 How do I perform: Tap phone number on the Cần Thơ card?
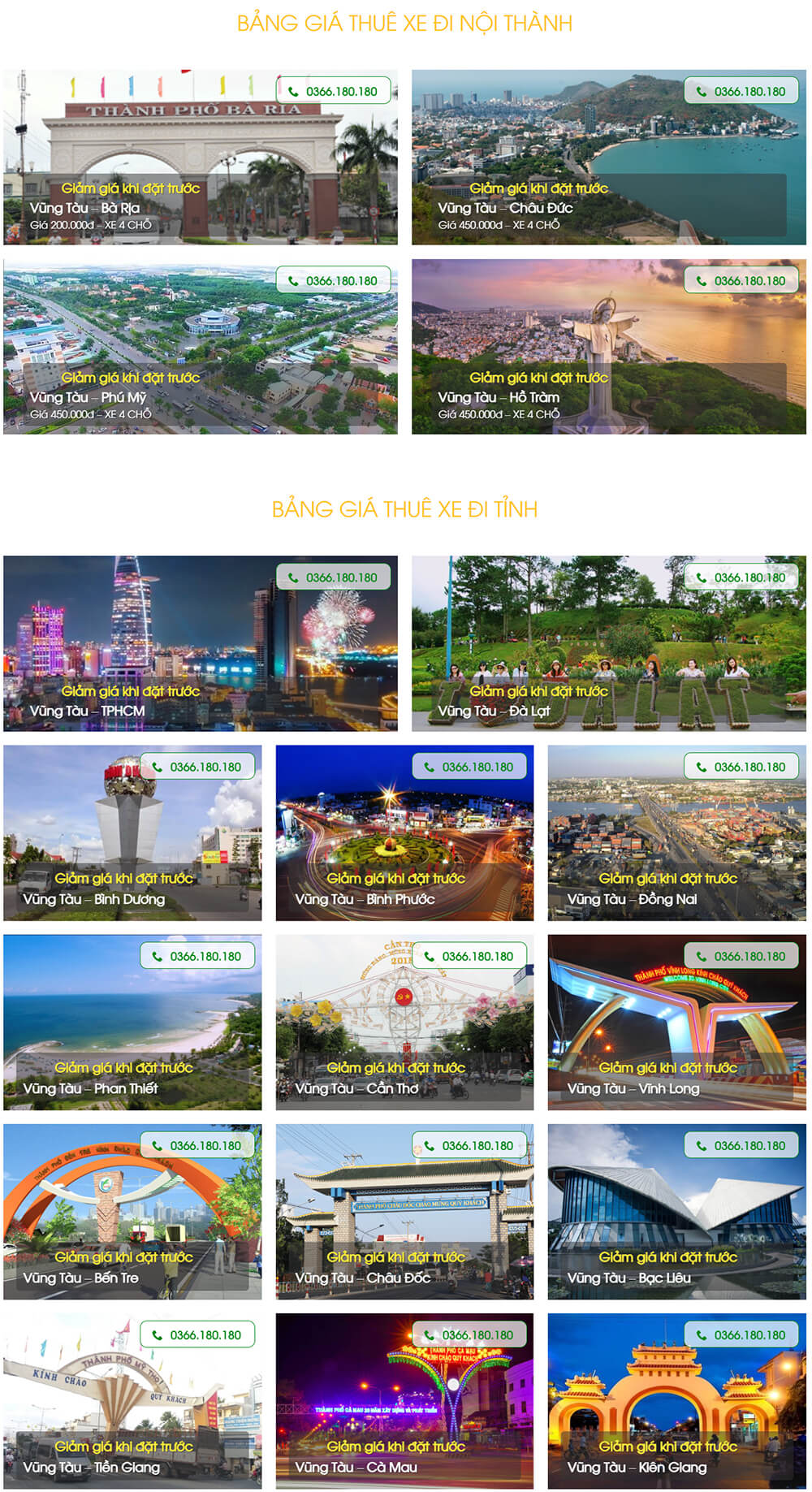[x=469, y=956]
